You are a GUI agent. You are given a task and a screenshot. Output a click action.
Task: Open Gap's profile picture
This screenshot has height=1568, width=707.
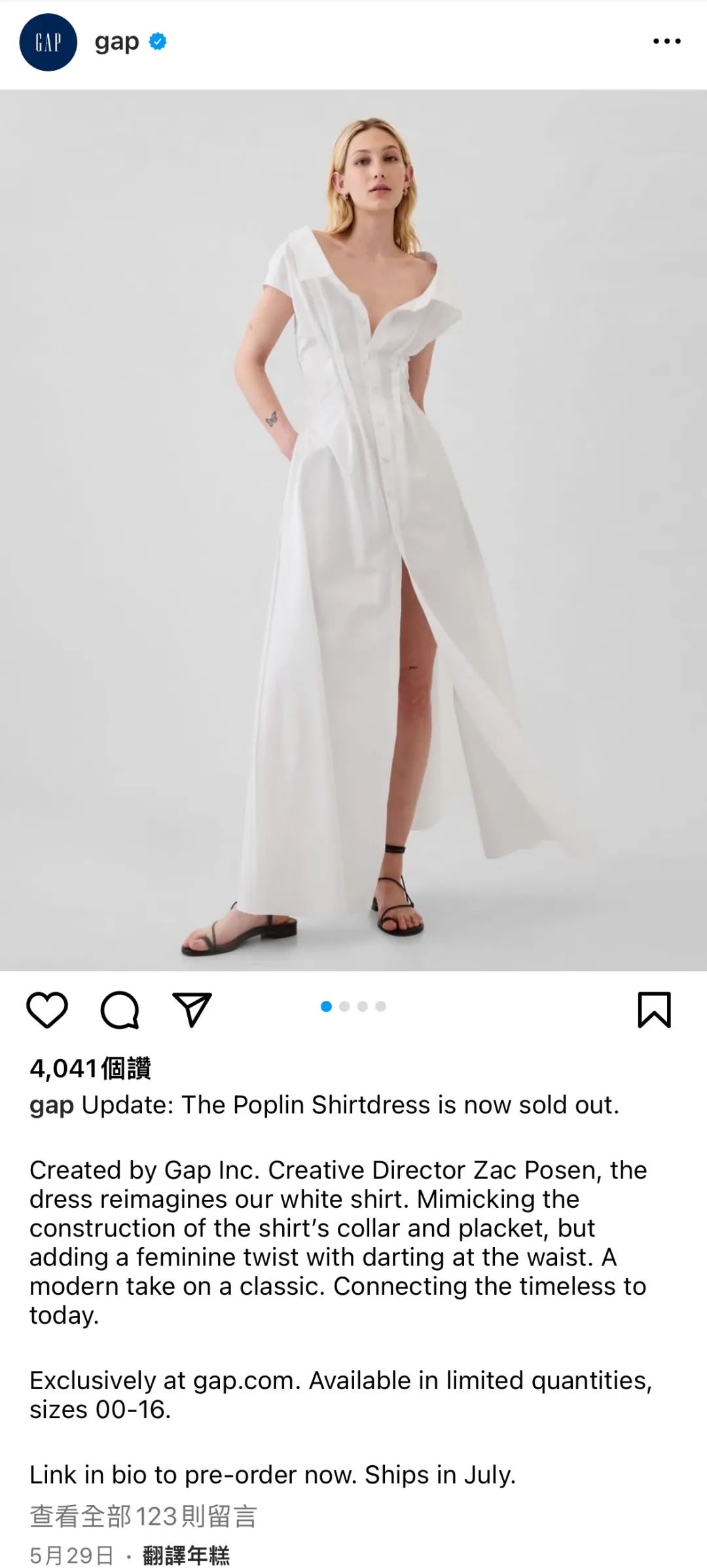pos(48,42)
